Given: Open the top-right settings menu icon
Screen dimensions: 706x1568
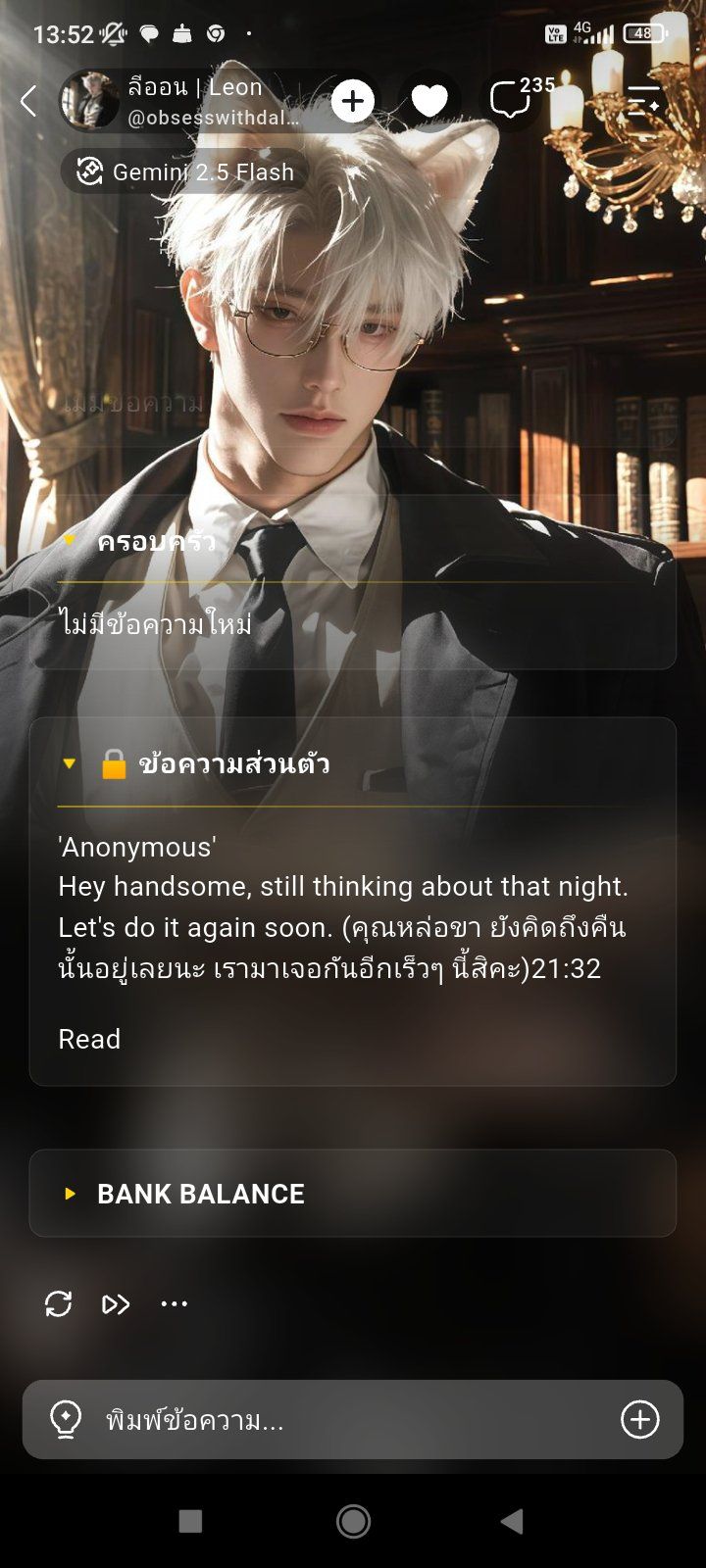Looking at the screenshot, I should [644, 100].
